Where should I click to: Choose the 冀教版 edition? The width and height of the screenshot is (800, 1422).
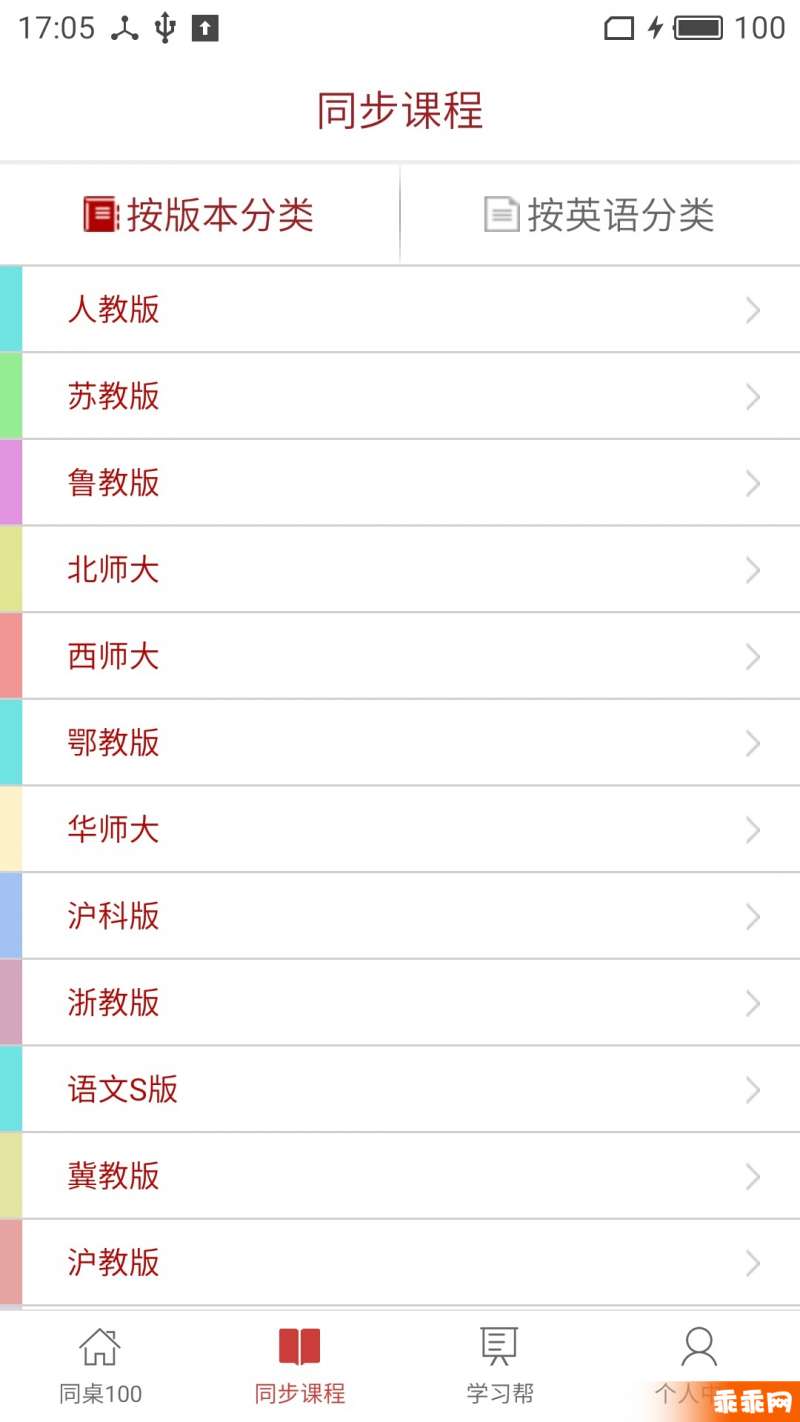[x=400, y=1177]
